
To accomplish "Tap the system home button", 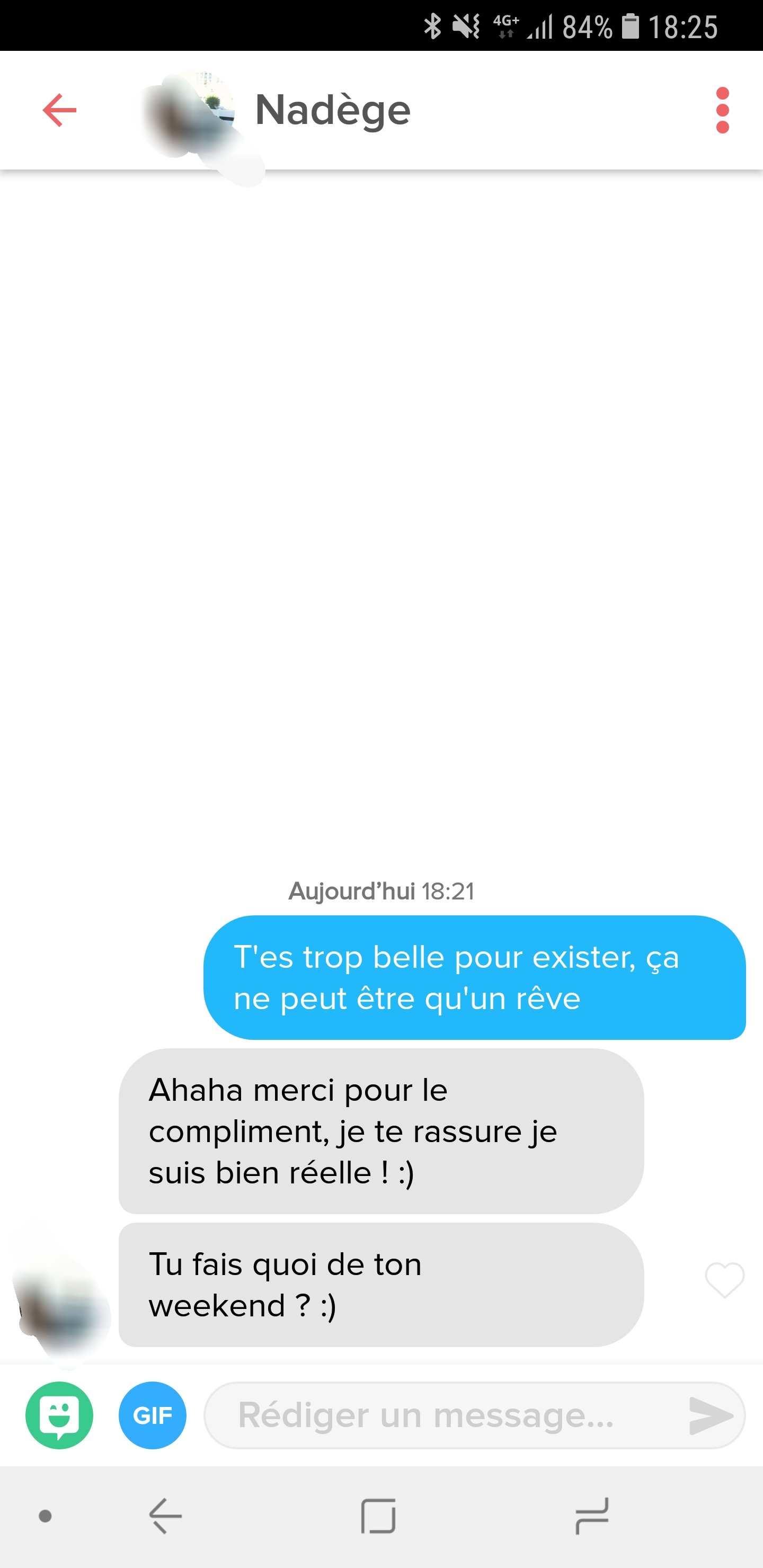I will [378, 1516].
